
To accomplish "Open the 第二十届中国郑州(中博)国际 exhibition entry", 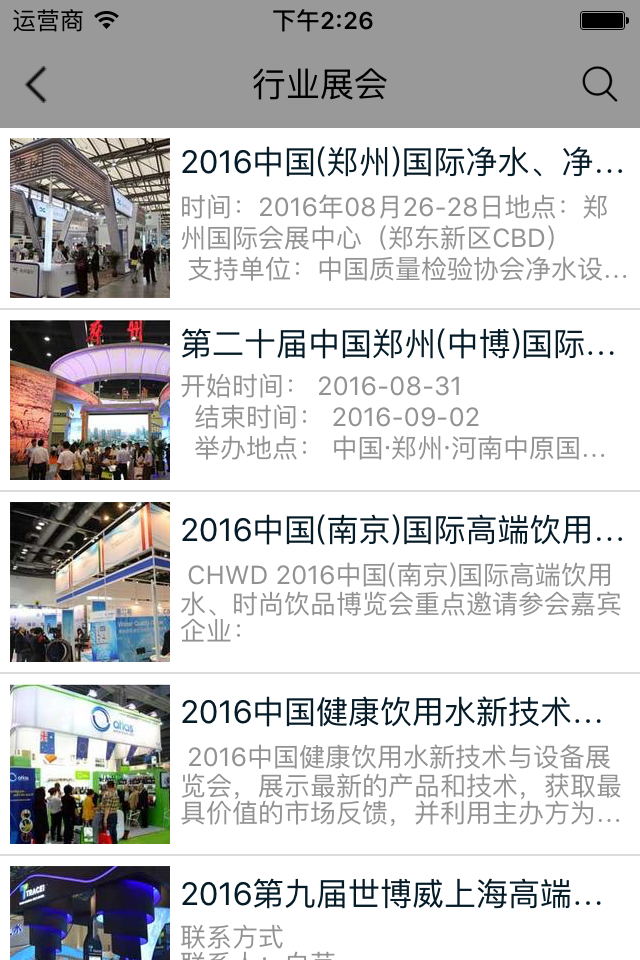I will point(398,345).
